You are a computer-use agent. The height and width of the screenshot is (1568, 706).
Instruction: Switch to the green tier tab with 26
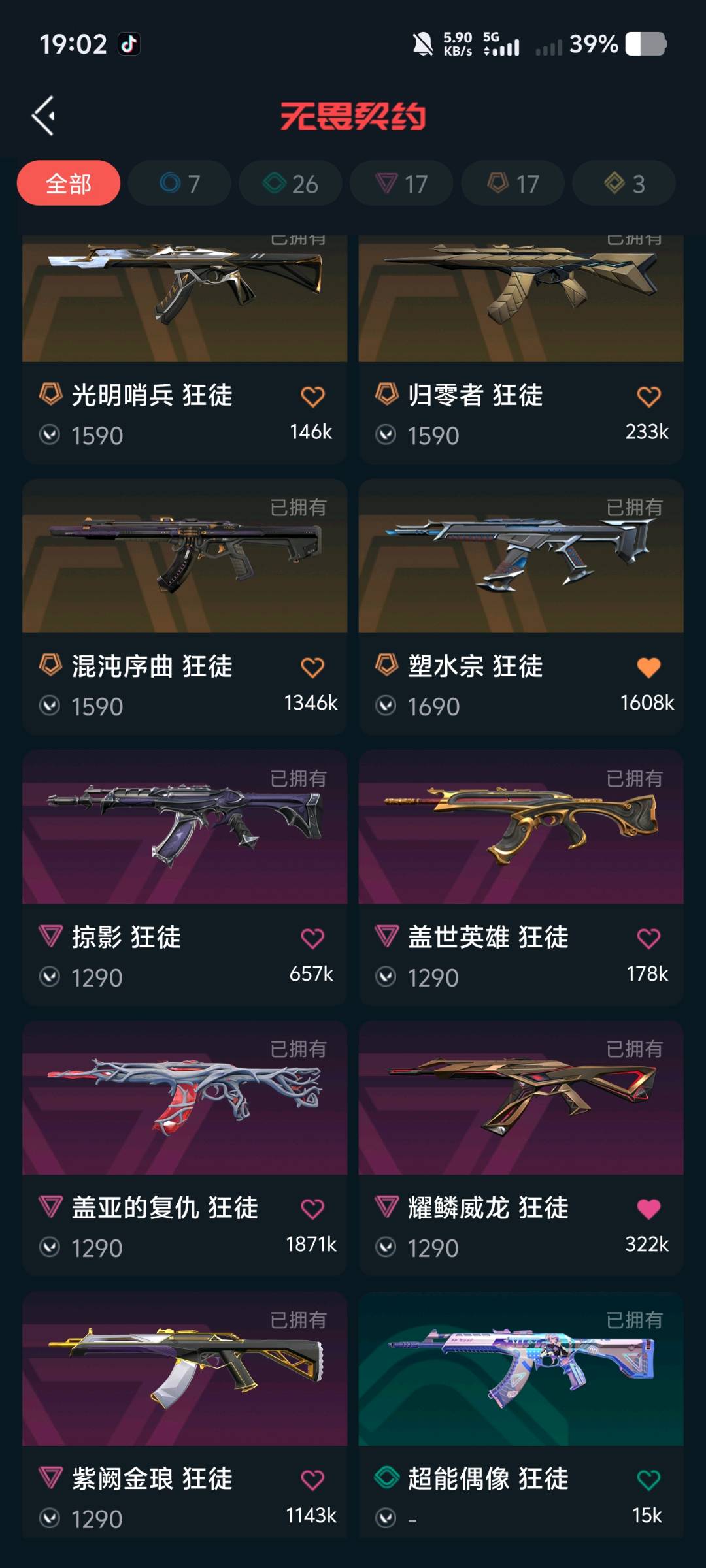[291, 184]
